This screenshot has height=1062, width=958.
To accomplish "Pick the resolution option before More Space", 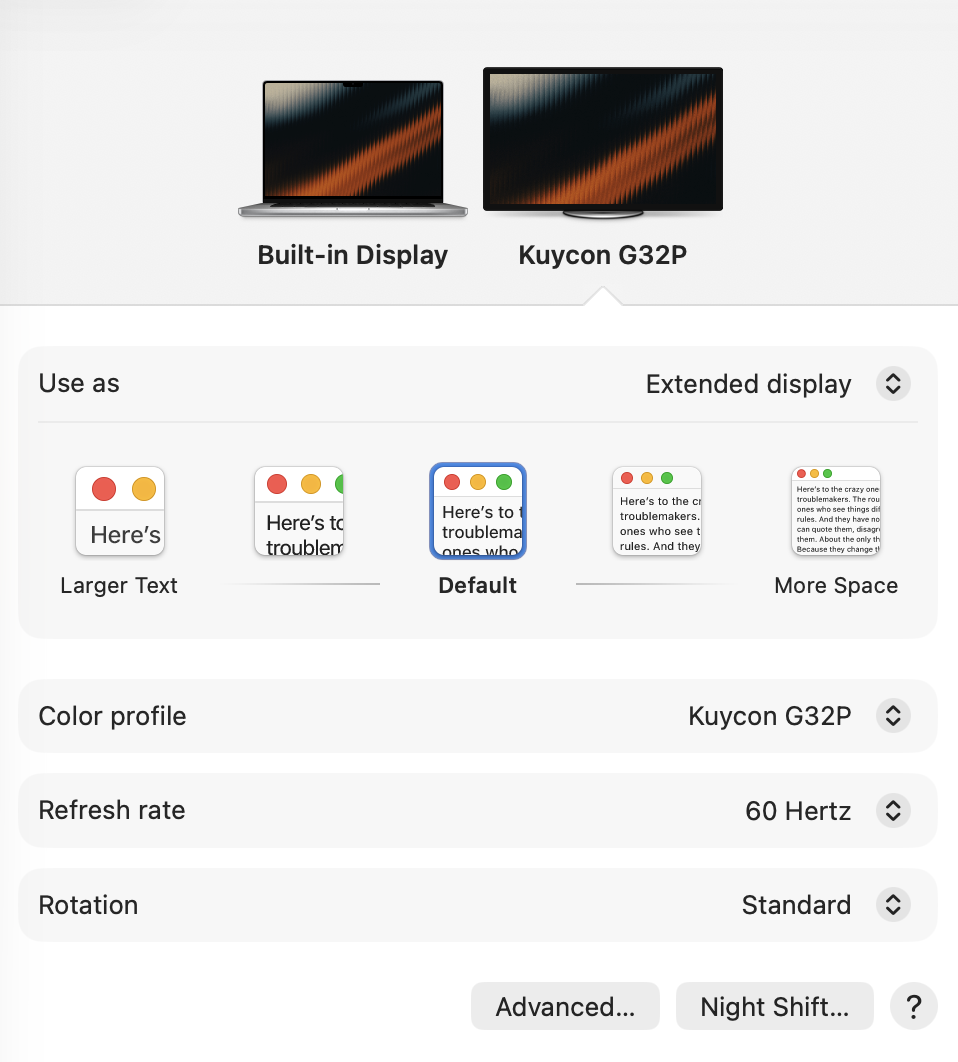I will coord(656,511).
